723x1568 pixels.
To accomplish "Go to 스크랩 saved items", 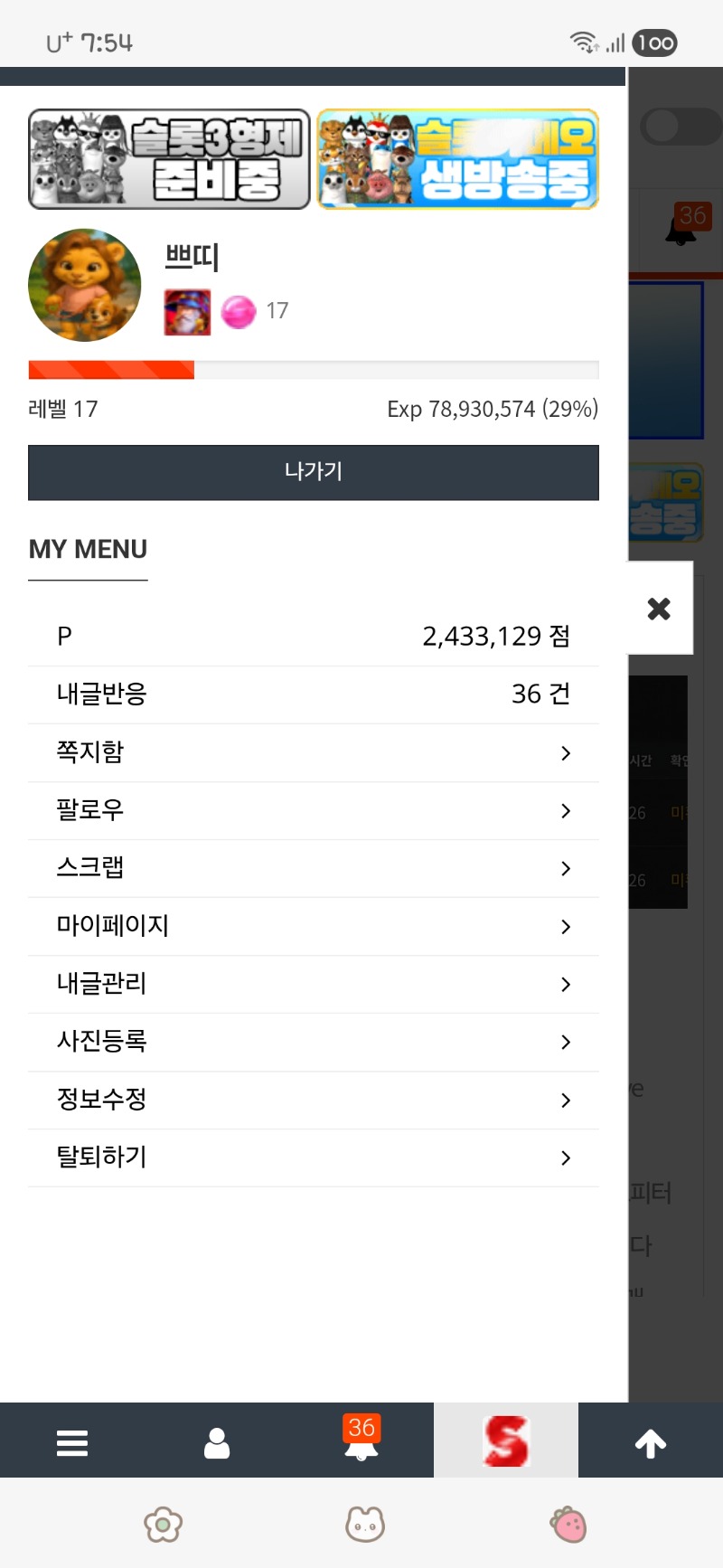I will tap(313, 868).
